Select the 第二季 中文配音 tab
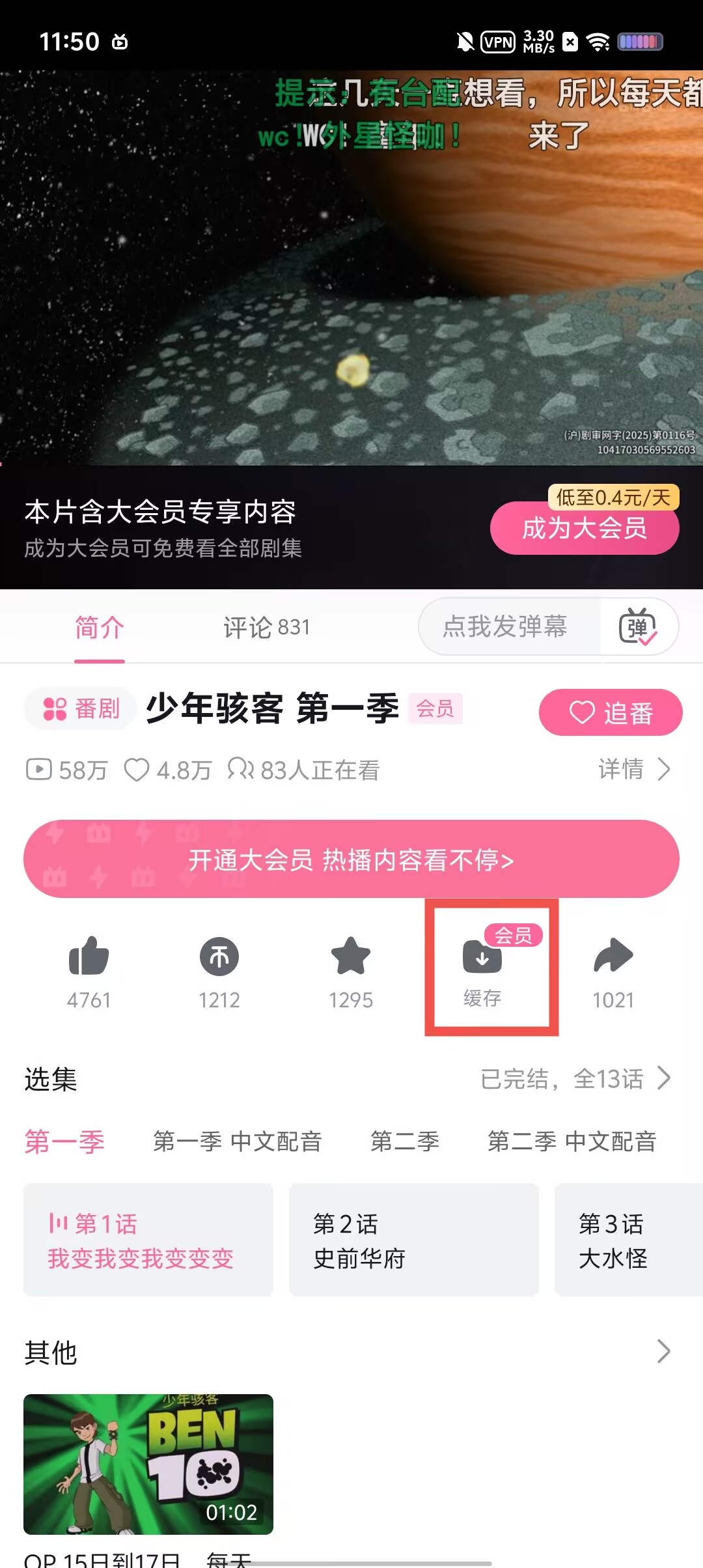 [x=572, y=1141]
